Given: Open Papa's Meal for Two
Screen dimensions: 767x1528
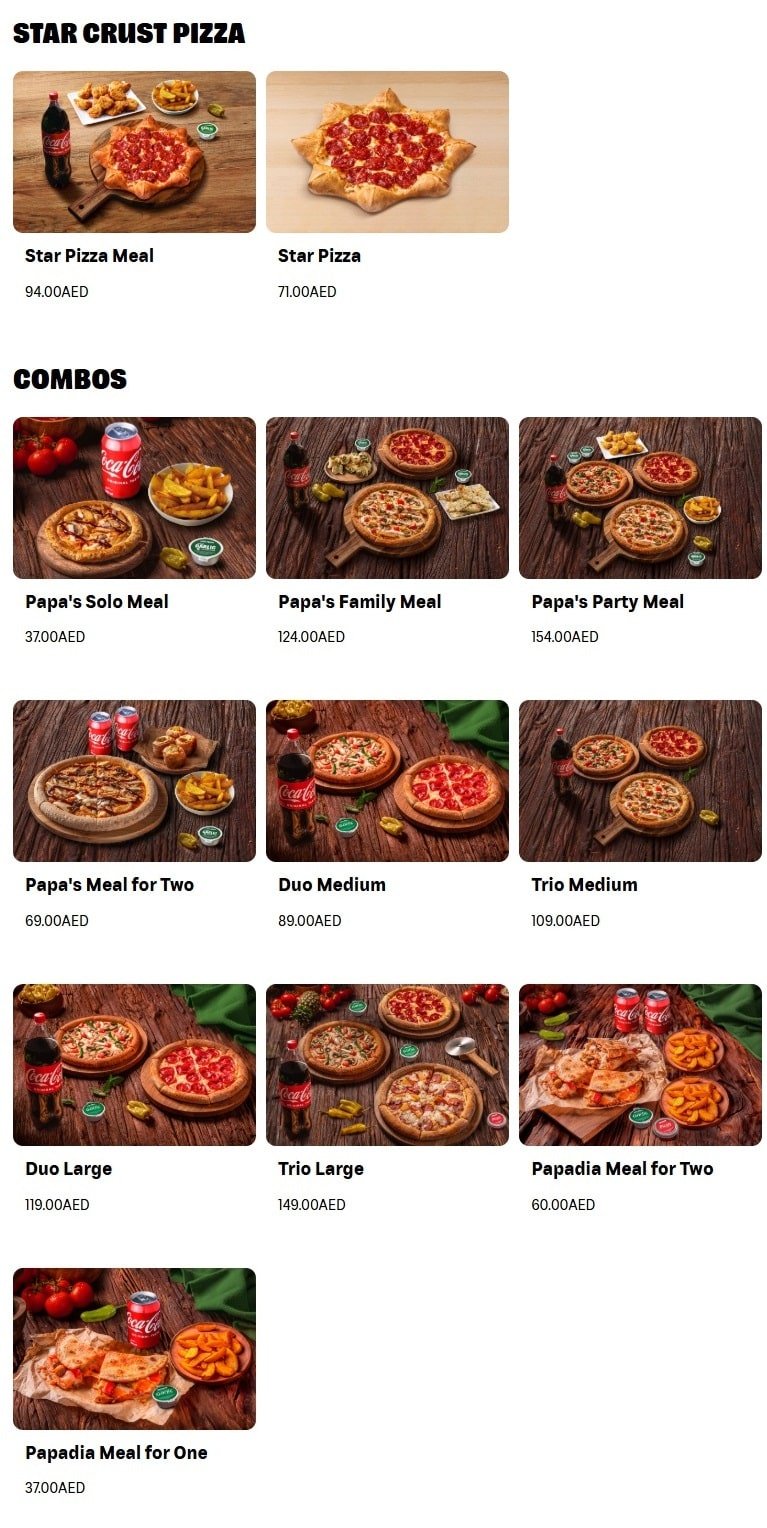Looking at the screenshot, I should tap(134, 781).
